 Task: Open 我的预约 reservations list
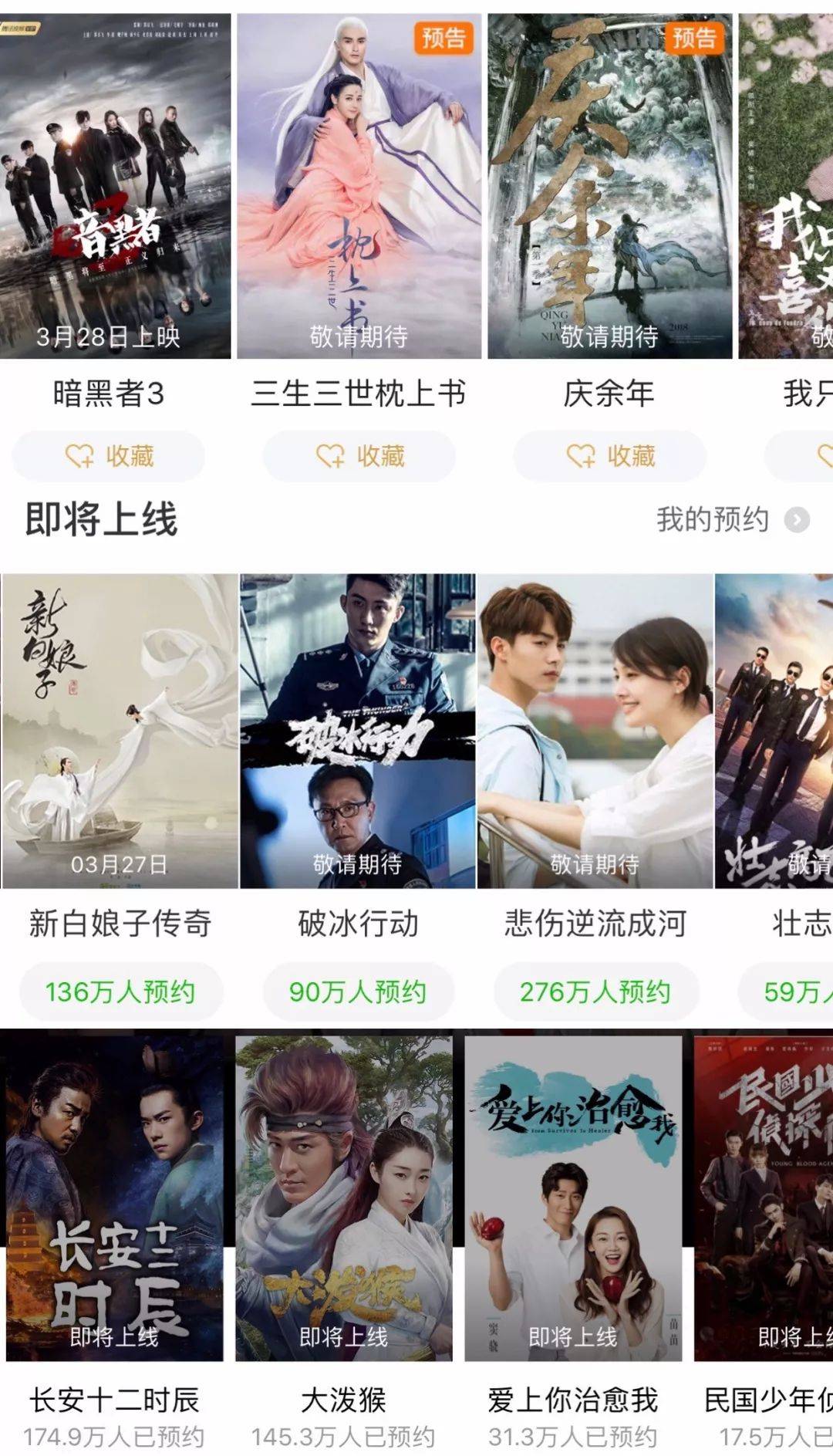point(731,519)
